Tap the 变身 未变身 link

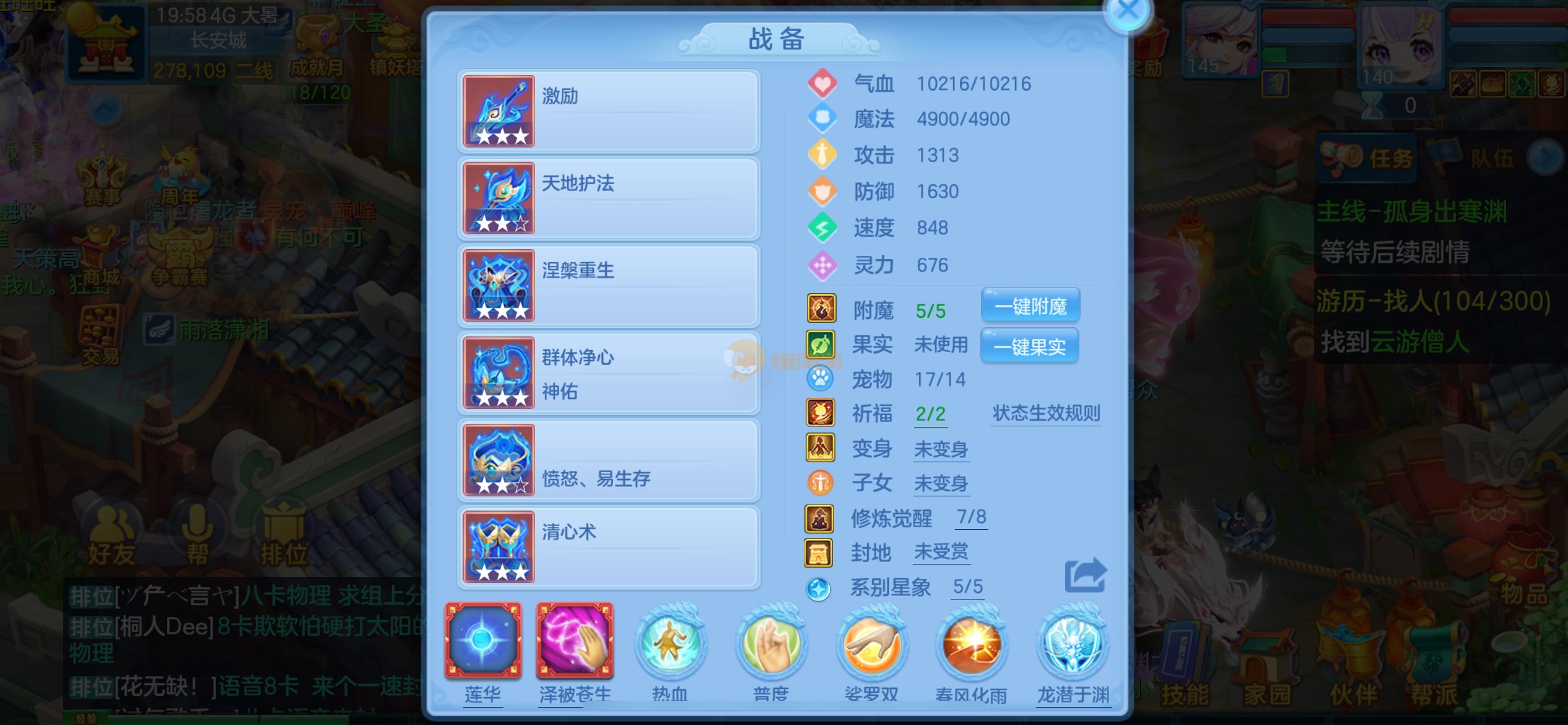[x=941, y=449]
